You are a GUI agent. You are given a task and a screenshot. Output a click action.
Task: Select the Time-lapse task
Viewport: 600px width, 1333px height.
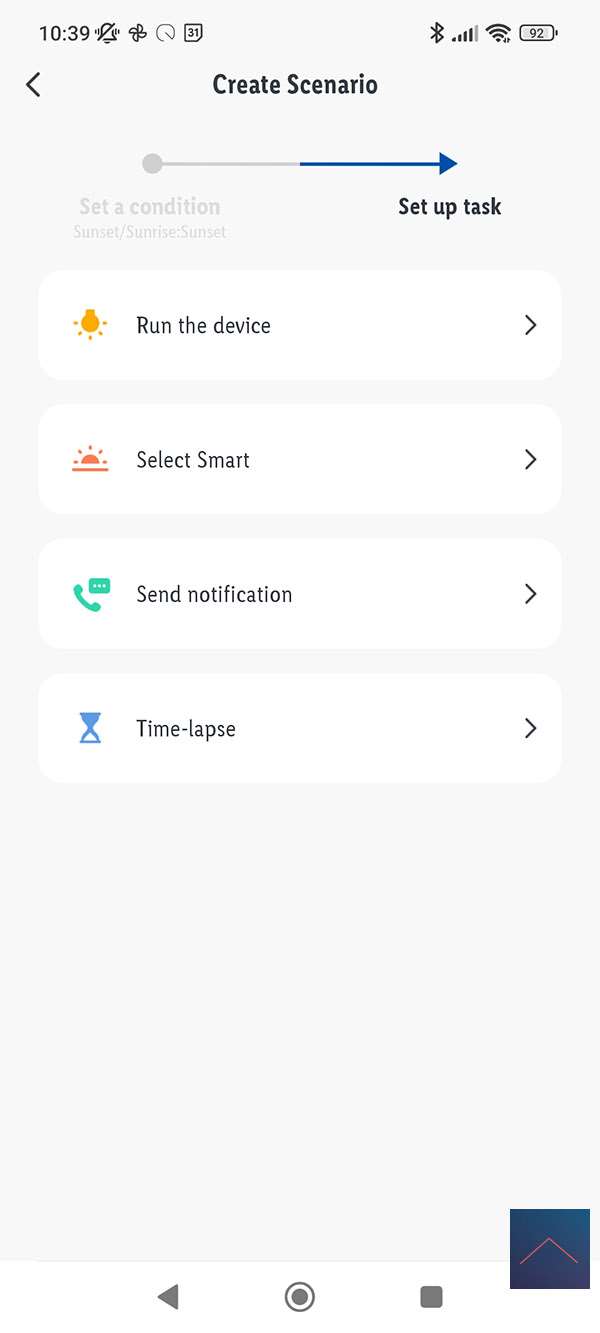tap(299, 728)
